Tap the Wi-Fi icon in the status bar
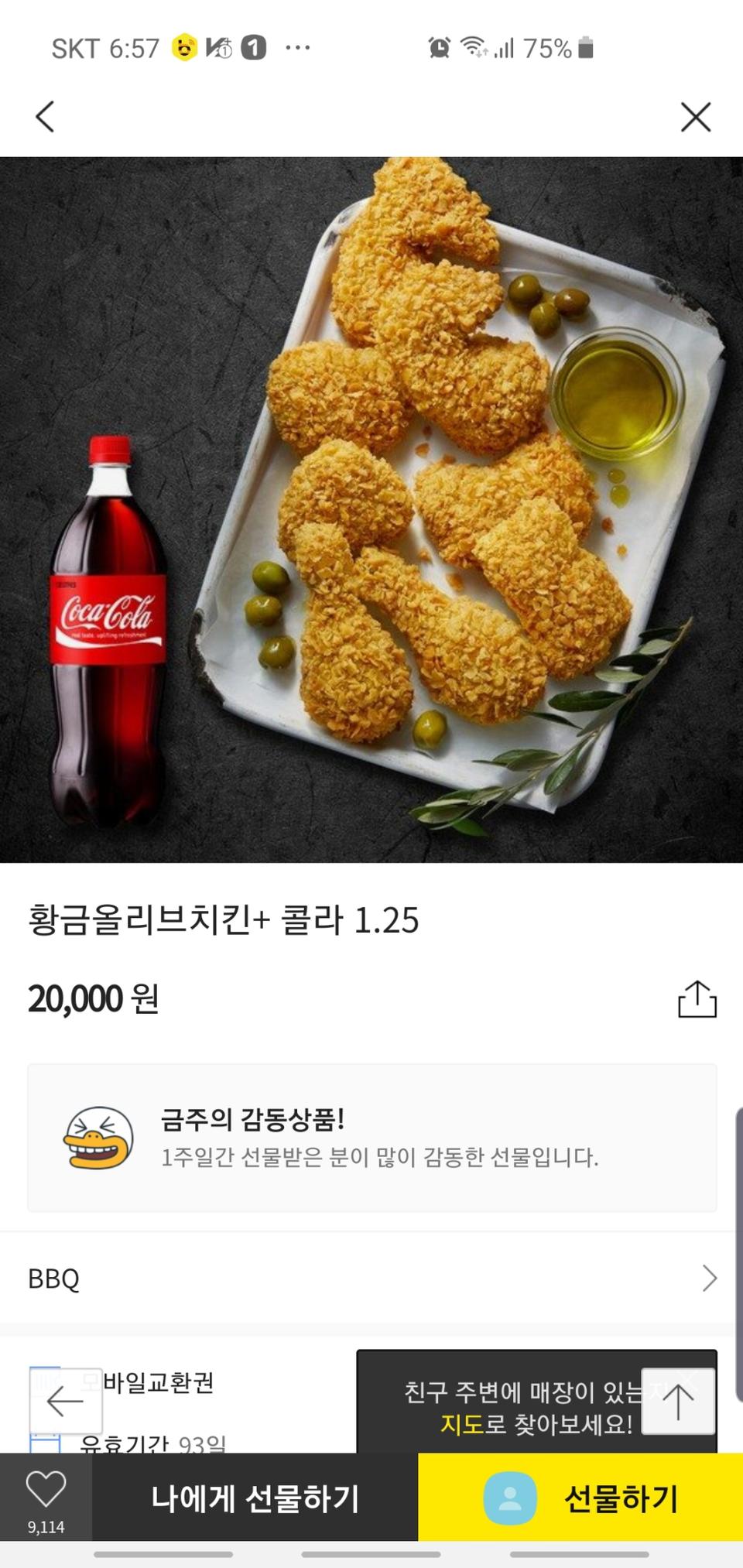The image size is (743, 1568). coord(474,48)
